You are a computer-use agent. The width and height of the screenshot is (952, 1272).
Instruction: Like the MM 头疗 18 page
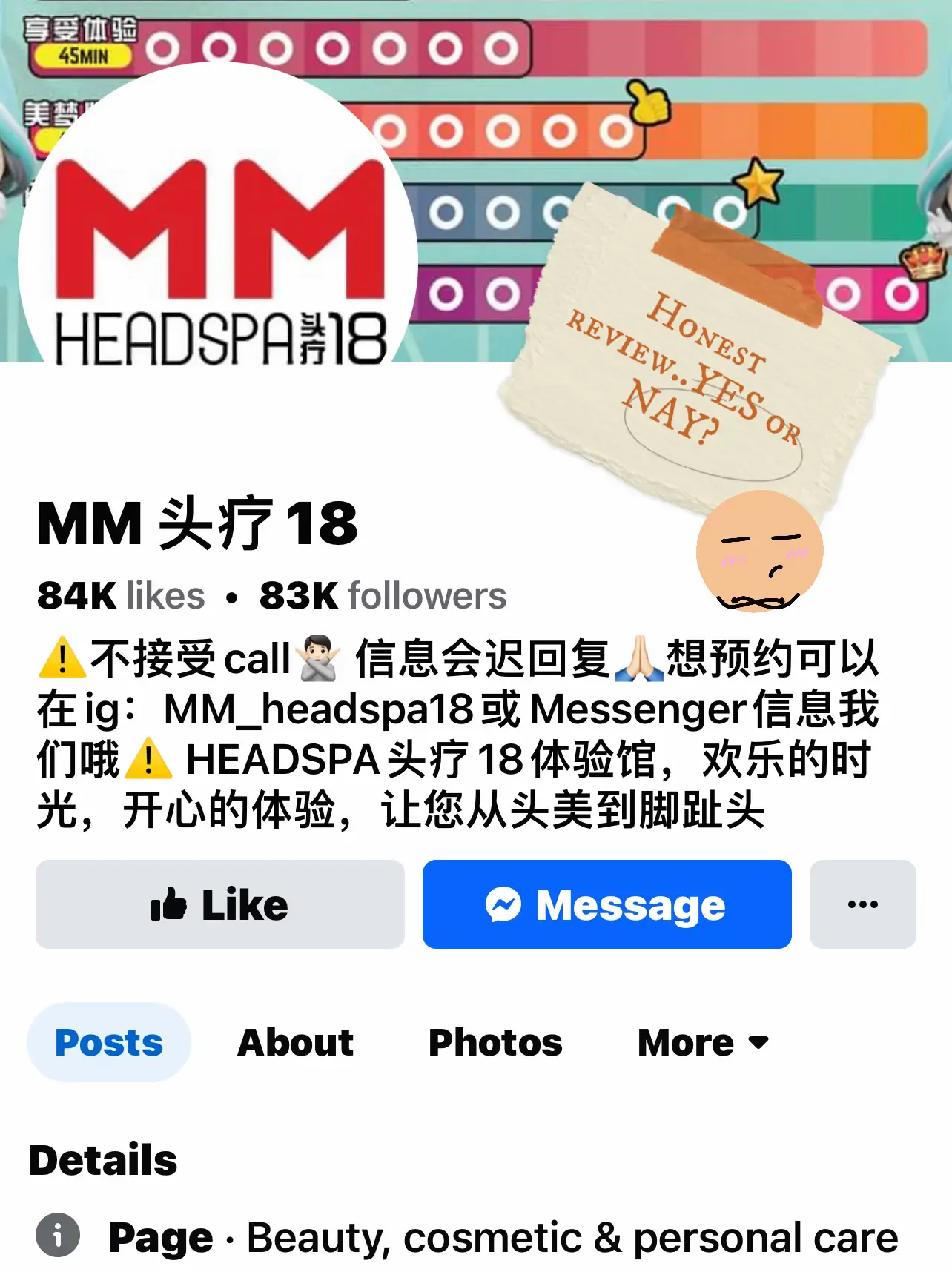tap(219, 904)
